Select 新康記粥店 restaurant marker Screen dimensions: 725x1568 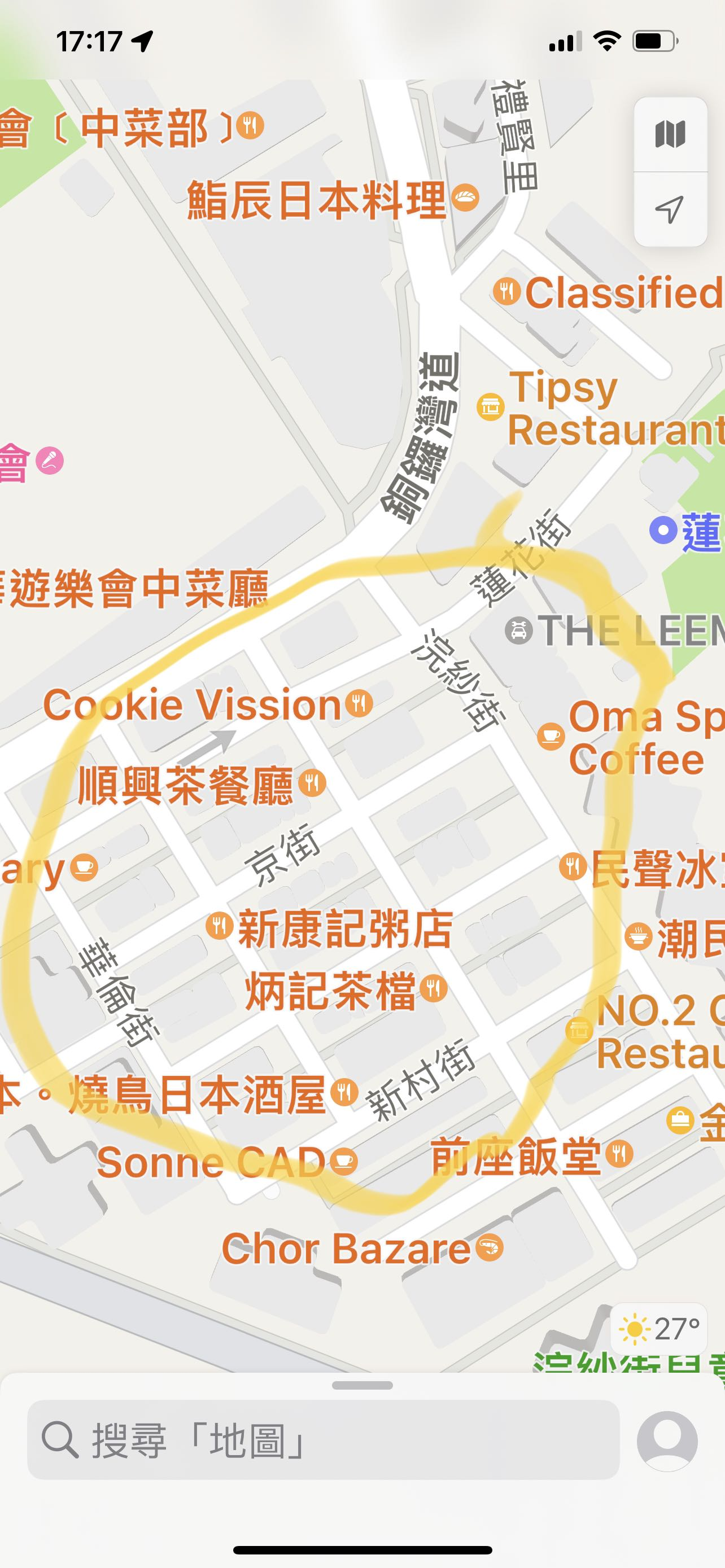pyautogui.click(x=219, y=926)
